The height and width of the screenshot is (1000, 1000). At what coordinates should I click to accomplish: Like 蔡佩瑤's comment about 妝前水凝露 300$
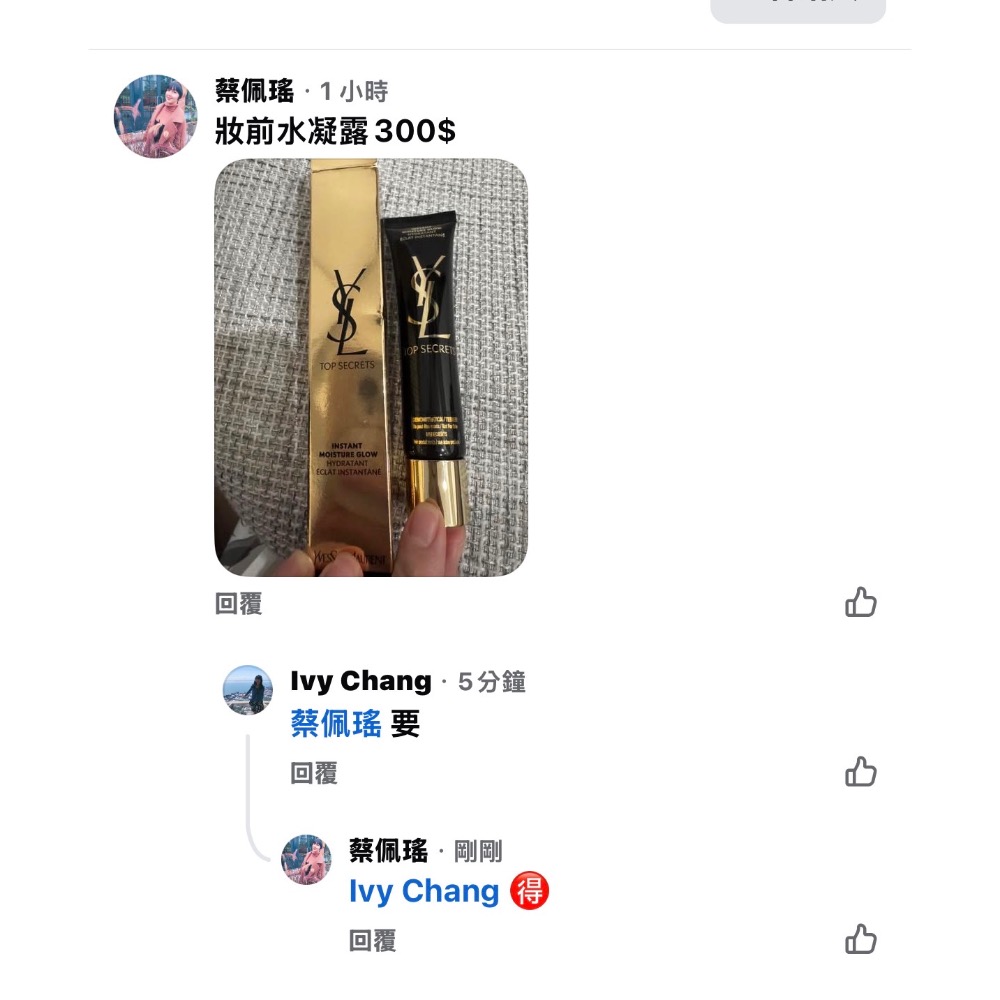[860, 603]
